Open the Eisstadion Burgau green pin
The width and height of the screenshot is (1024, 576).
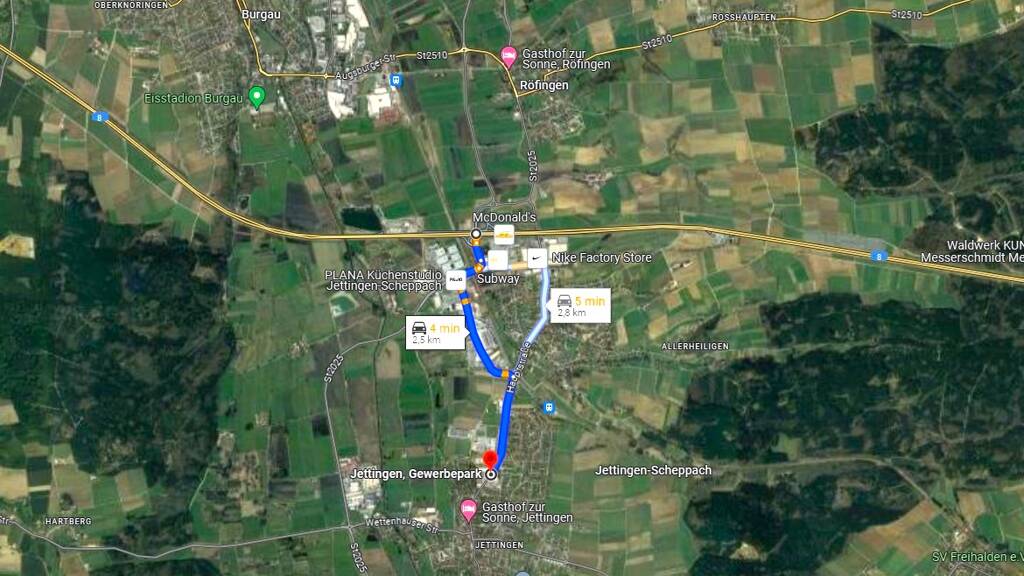click(x=257, y=97)
